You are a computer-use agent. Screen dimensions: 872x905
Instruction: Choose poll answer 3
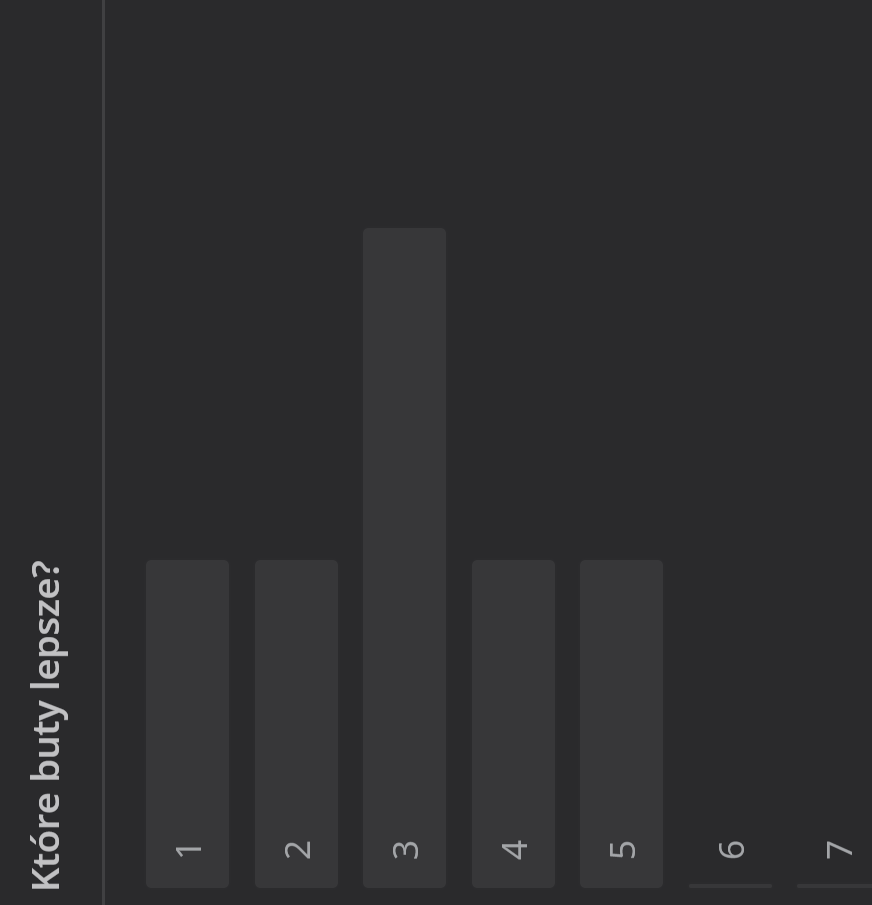(404, 557)
